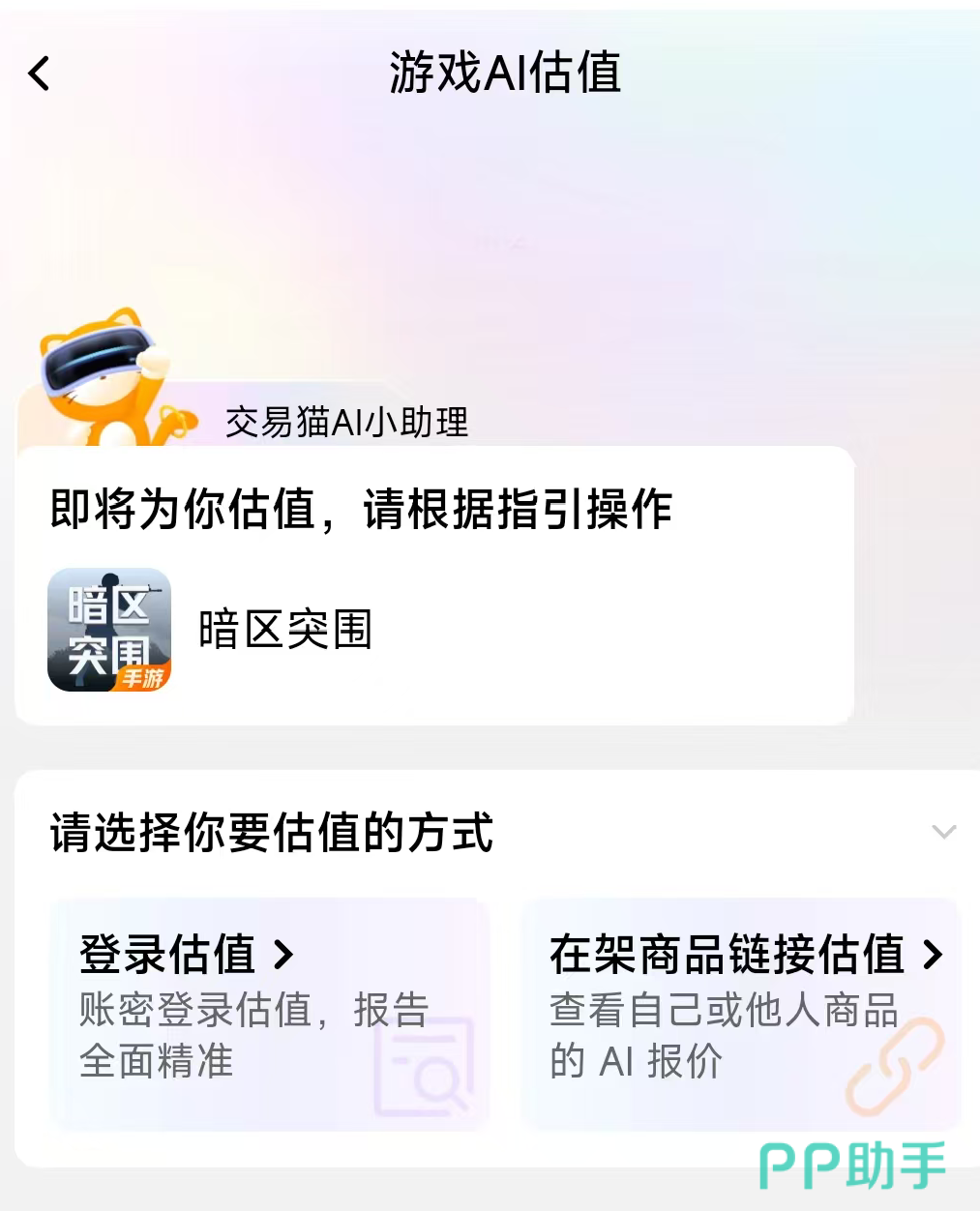Collapse the 请选择你要估值的方式 section
Viewport: 980px width, 1211px height.
point(943,832)
